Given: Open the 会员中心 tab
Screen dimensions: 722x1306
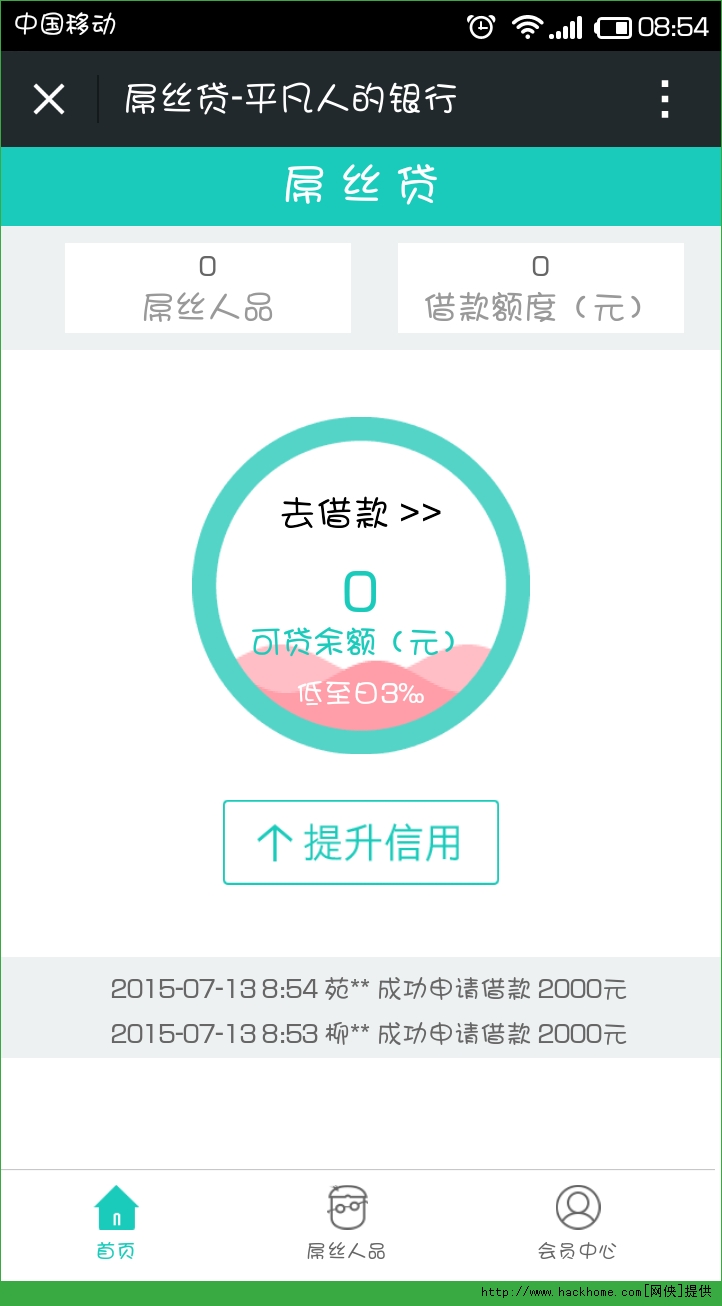Looking at the screenshot, I should coord(577,1222).
